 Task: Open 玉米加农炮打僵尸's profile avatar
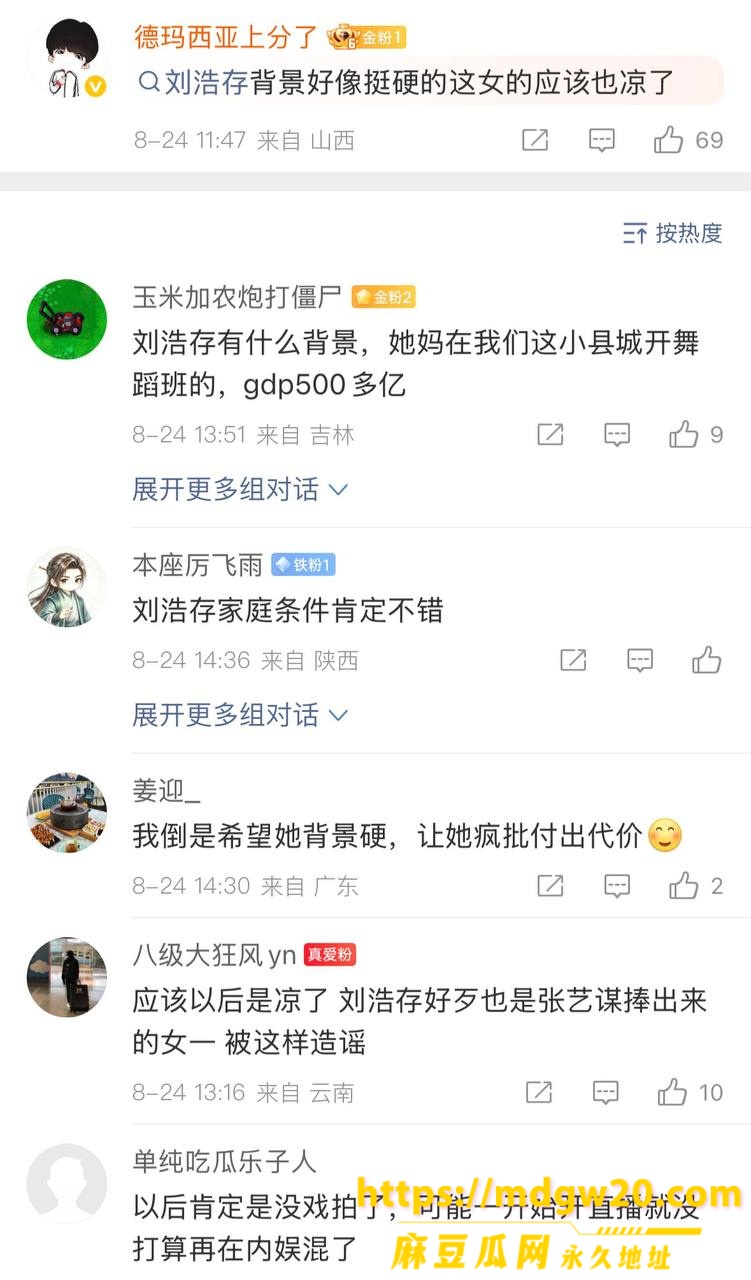[x=66, y=319]
